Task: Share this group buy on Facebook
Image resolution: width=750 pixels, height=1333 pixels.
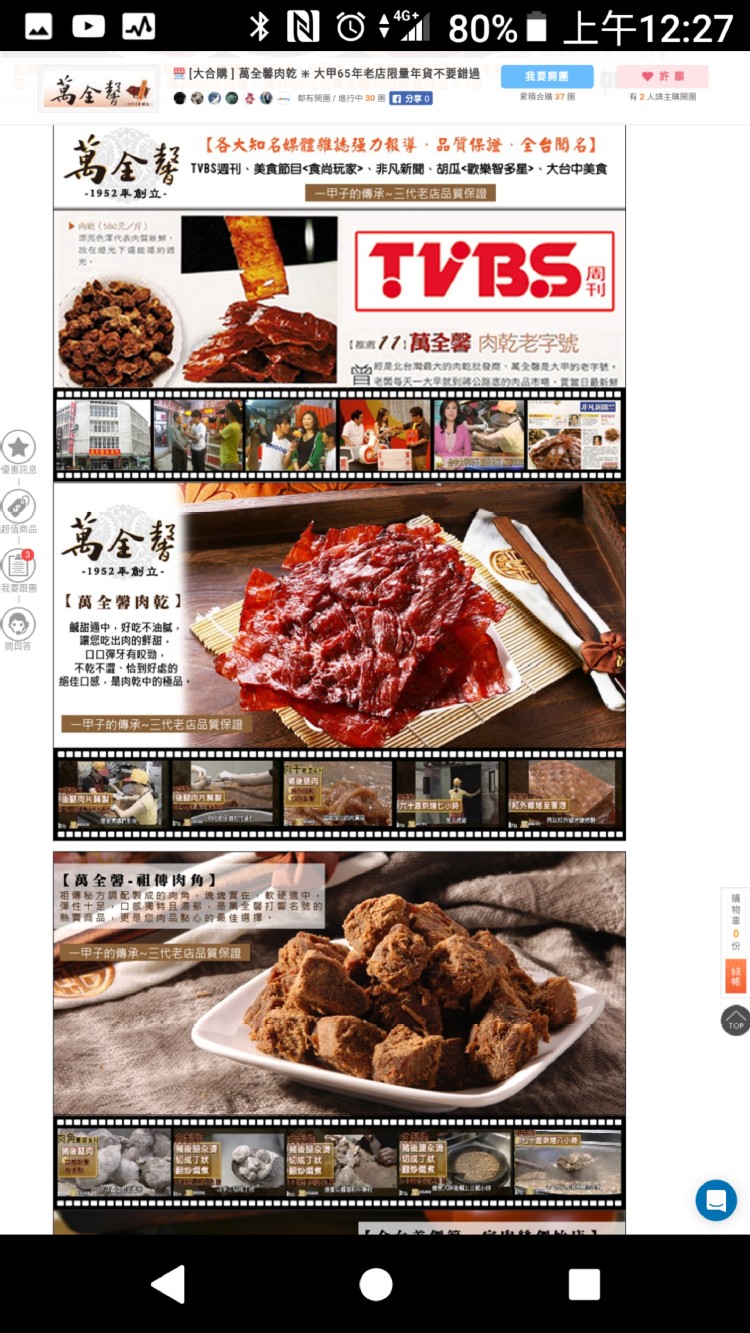Action: click(x=410, y=99)
